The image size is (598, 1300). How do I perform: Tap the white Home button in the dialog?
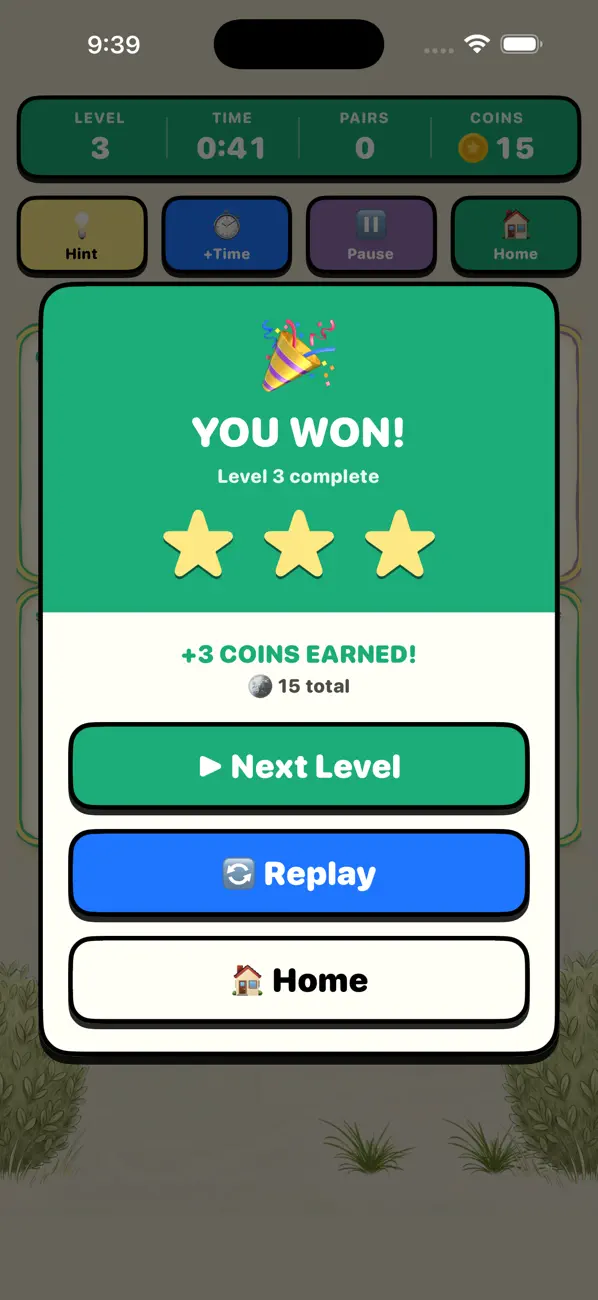[298, 981]
